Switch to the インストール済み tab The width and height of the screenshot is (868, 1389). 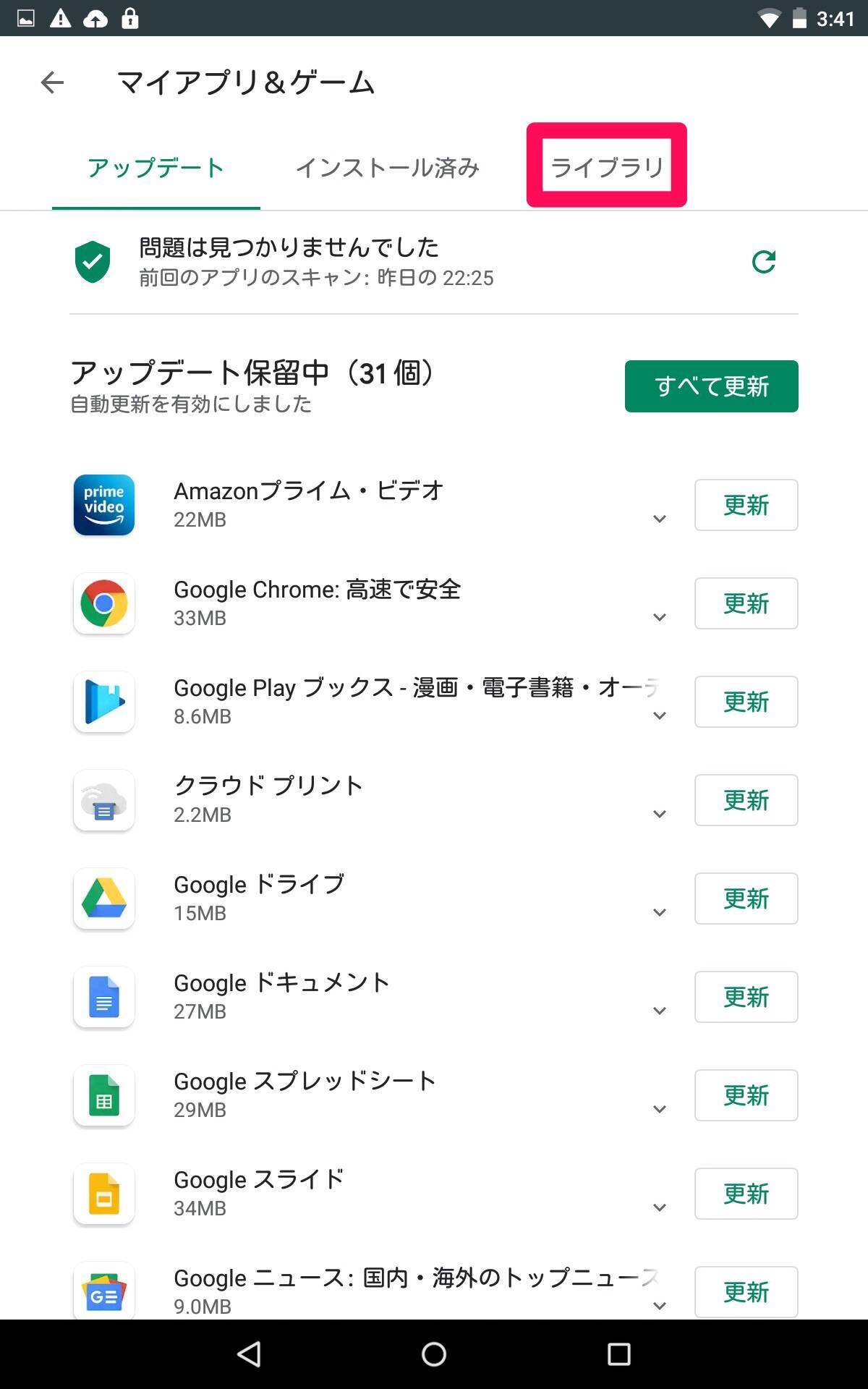pyautogui.click(x=388, y=168)
